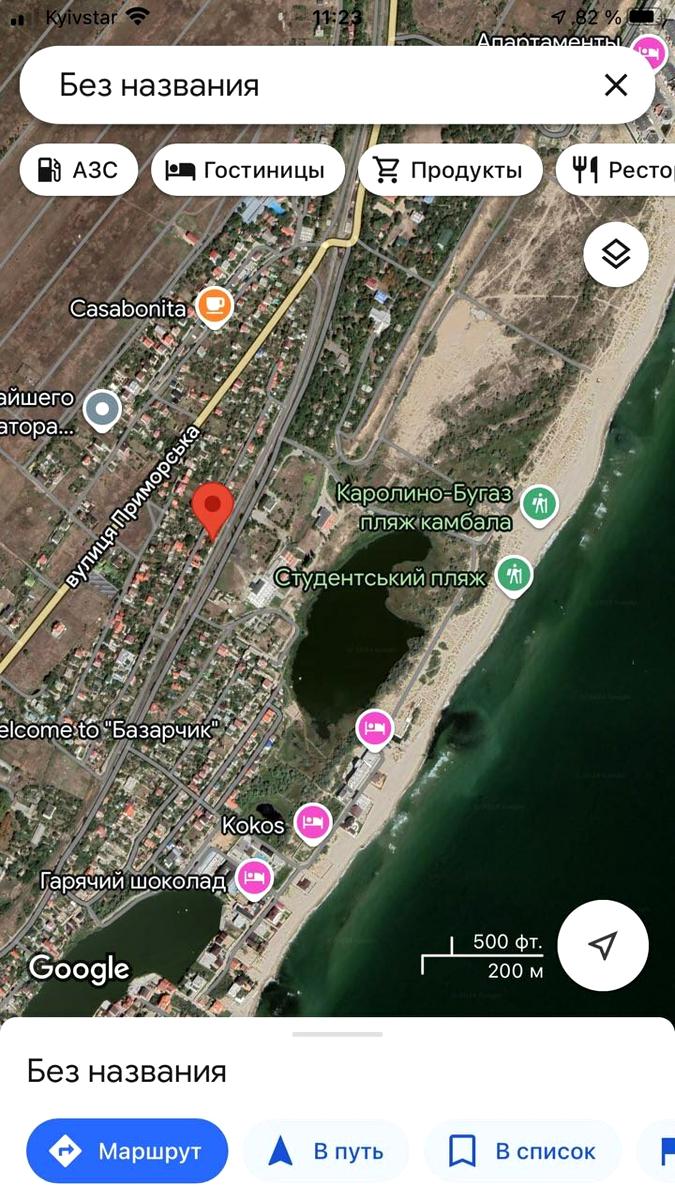
Task: Open the map layers selector
Action: [x=616, y=255]
